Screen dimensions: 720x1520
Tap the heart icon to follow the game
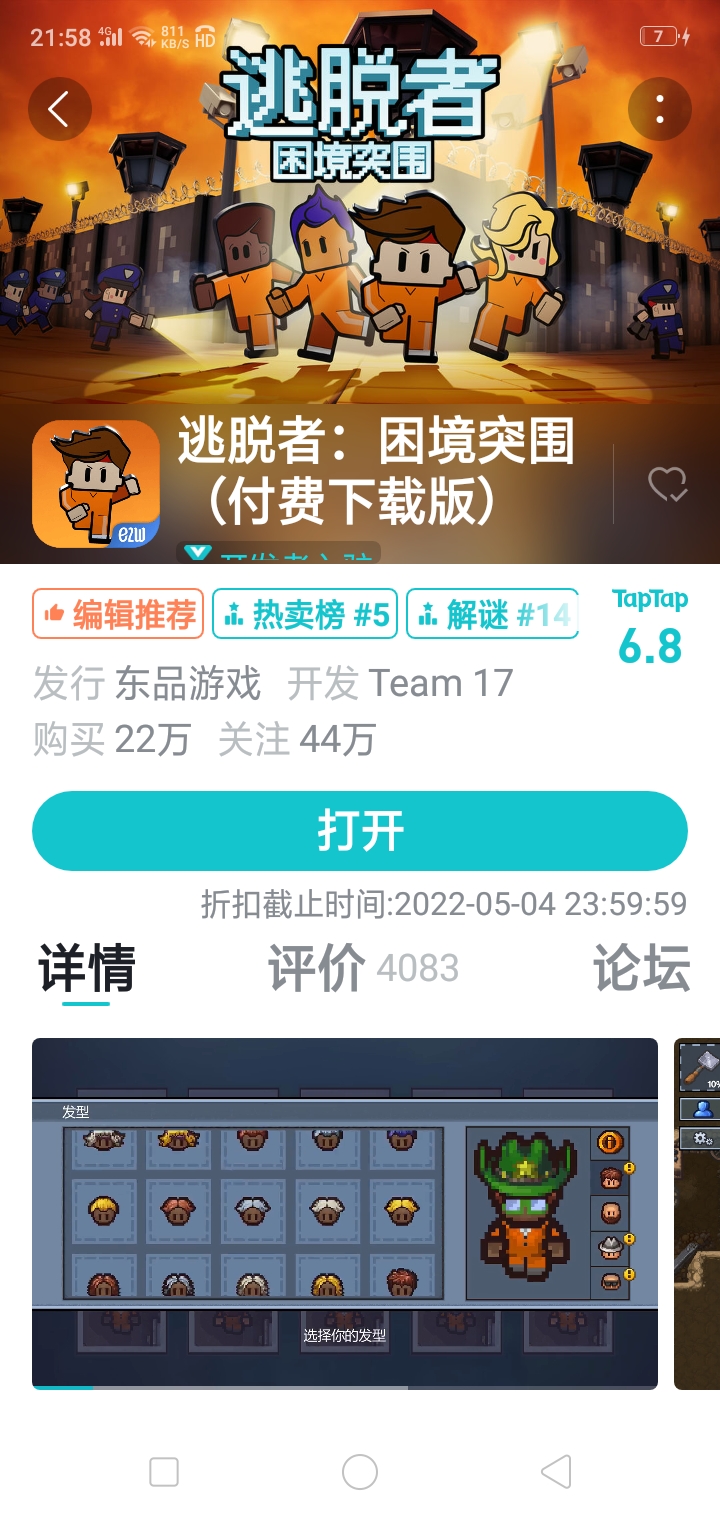(667, 485)
